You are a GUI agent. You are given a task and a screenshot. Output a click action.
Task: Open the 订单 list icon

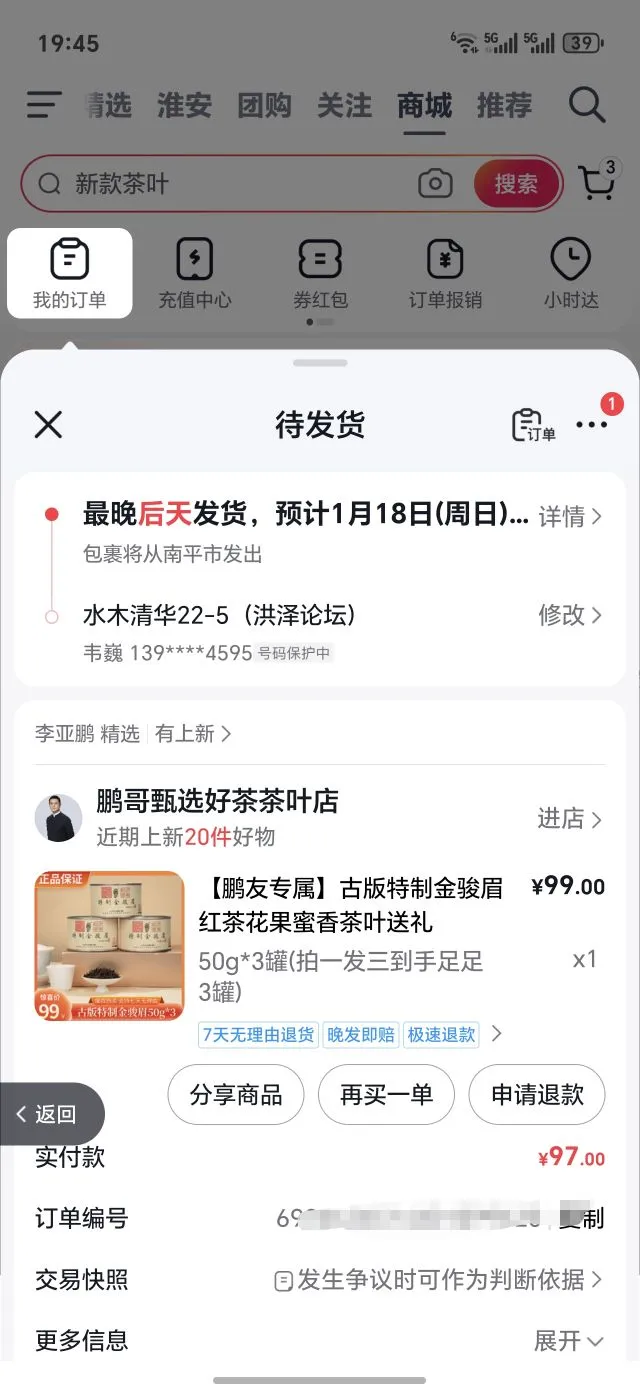tap(532, 425)
